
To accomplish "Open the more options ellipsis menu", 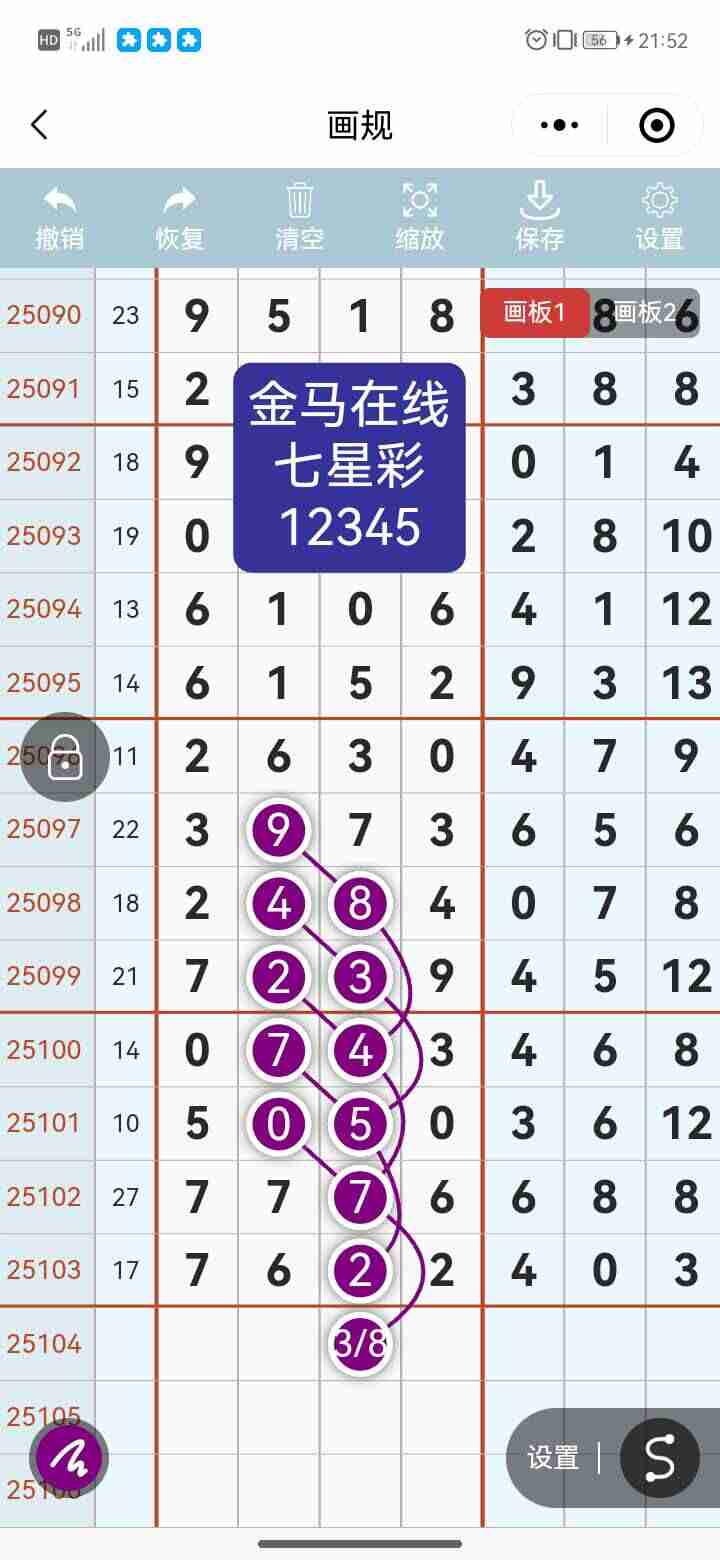I will coord(558,125).
